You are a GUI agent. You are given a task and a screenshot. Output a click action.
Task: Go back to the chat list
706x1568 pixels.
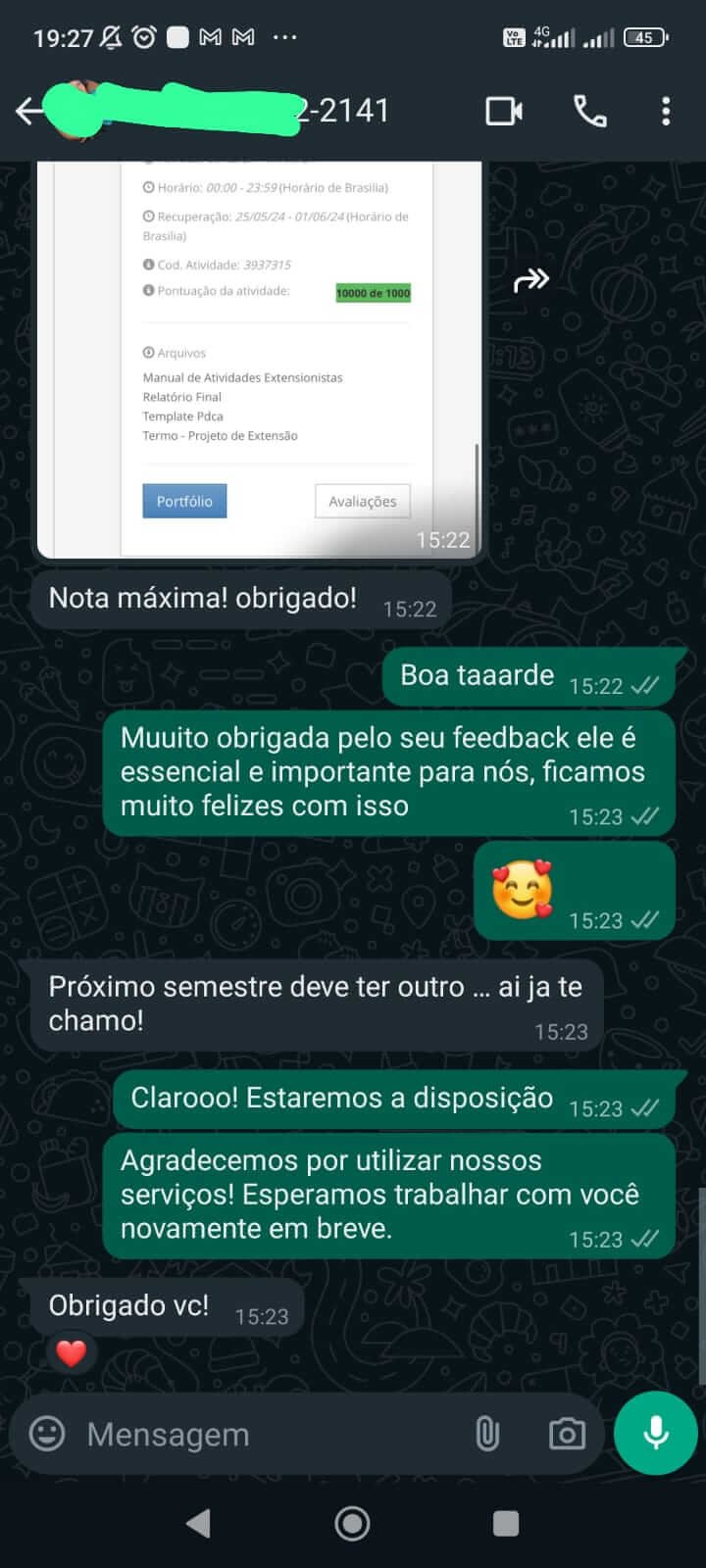pos(29,112)
